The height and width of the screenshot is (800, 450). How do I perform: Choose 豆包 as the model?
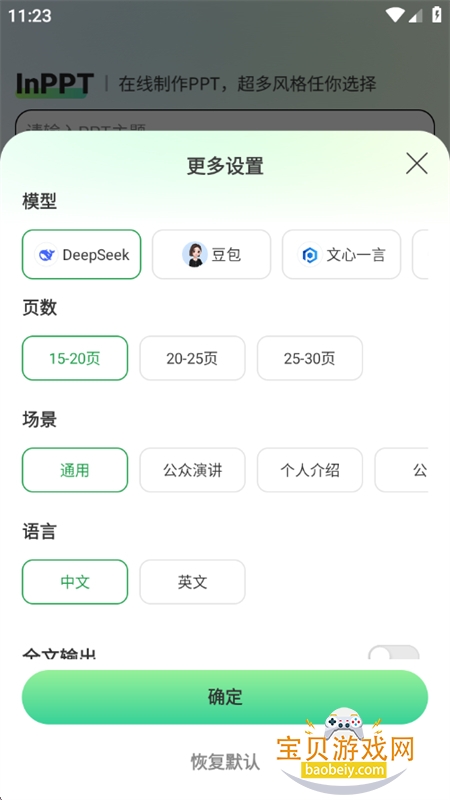[x=212, y=255]
